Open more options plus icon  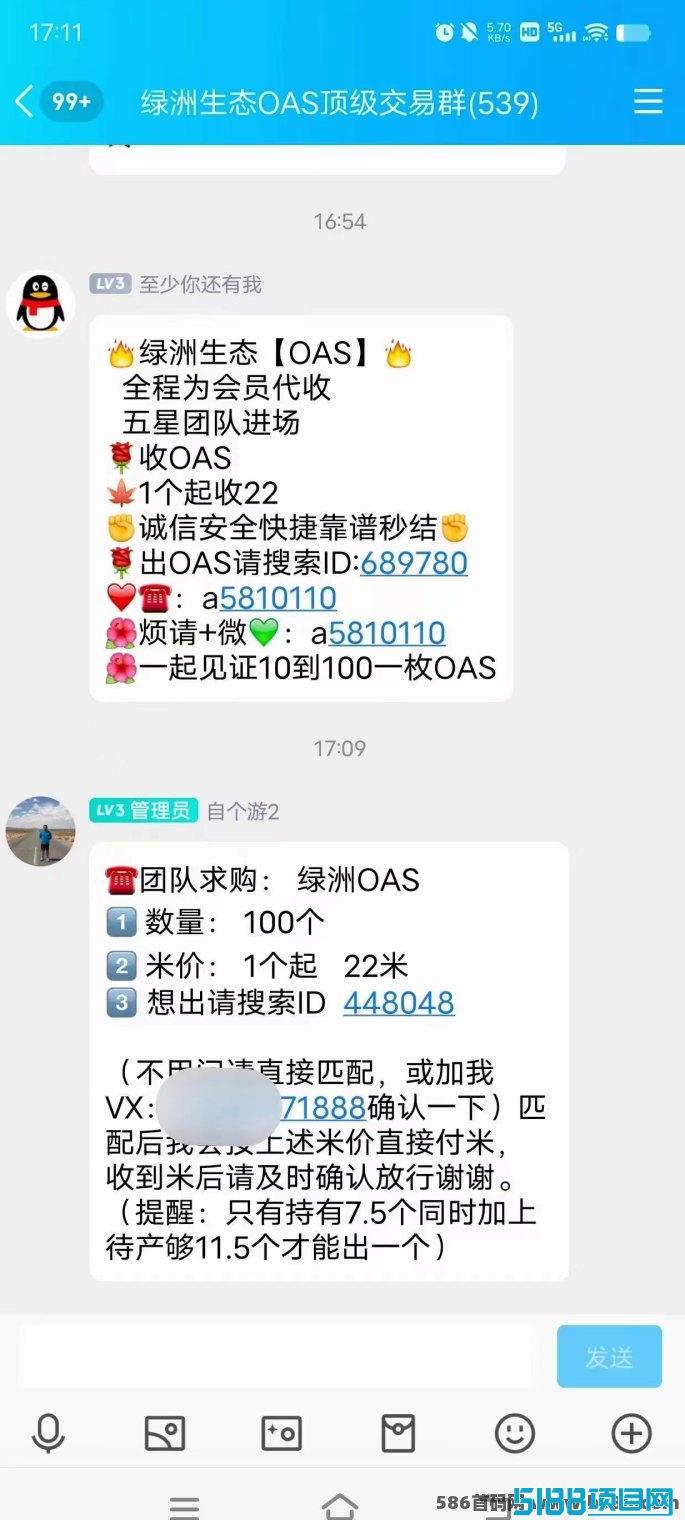631,1434
